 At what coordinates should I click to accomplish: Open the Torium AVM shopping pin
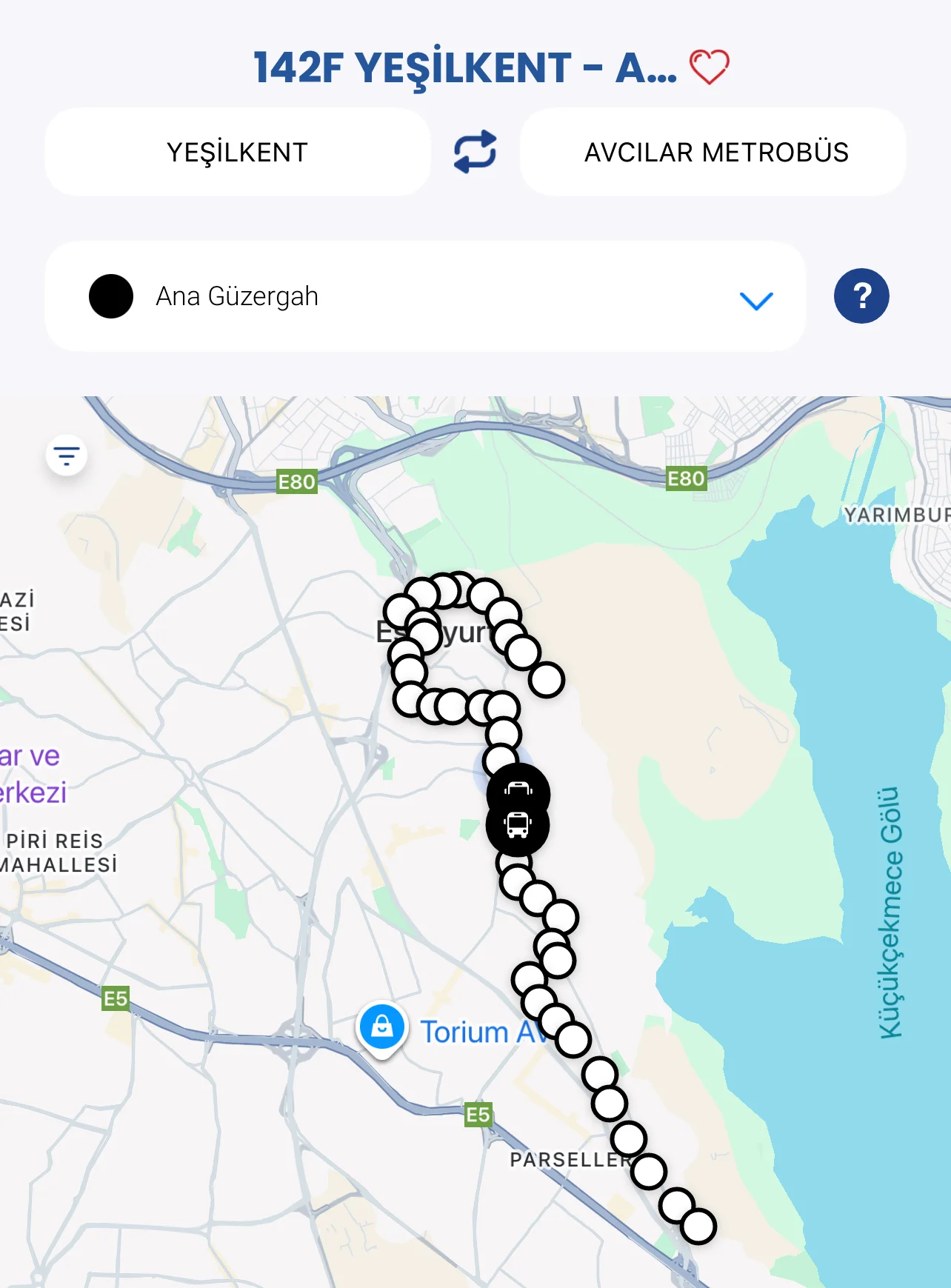pos(382,1027)
